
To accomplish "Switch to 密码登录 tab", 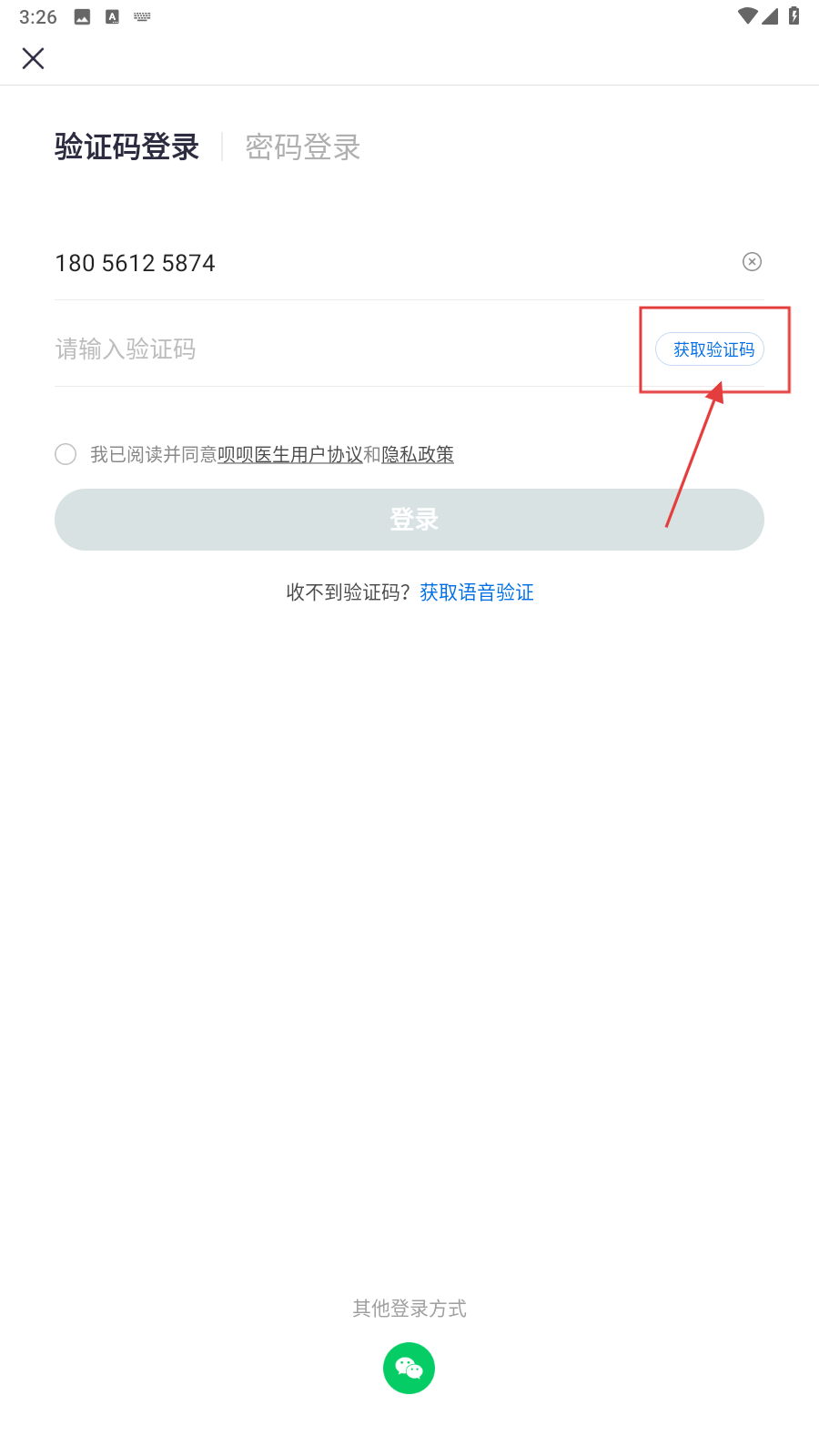I will pos(303,147).
